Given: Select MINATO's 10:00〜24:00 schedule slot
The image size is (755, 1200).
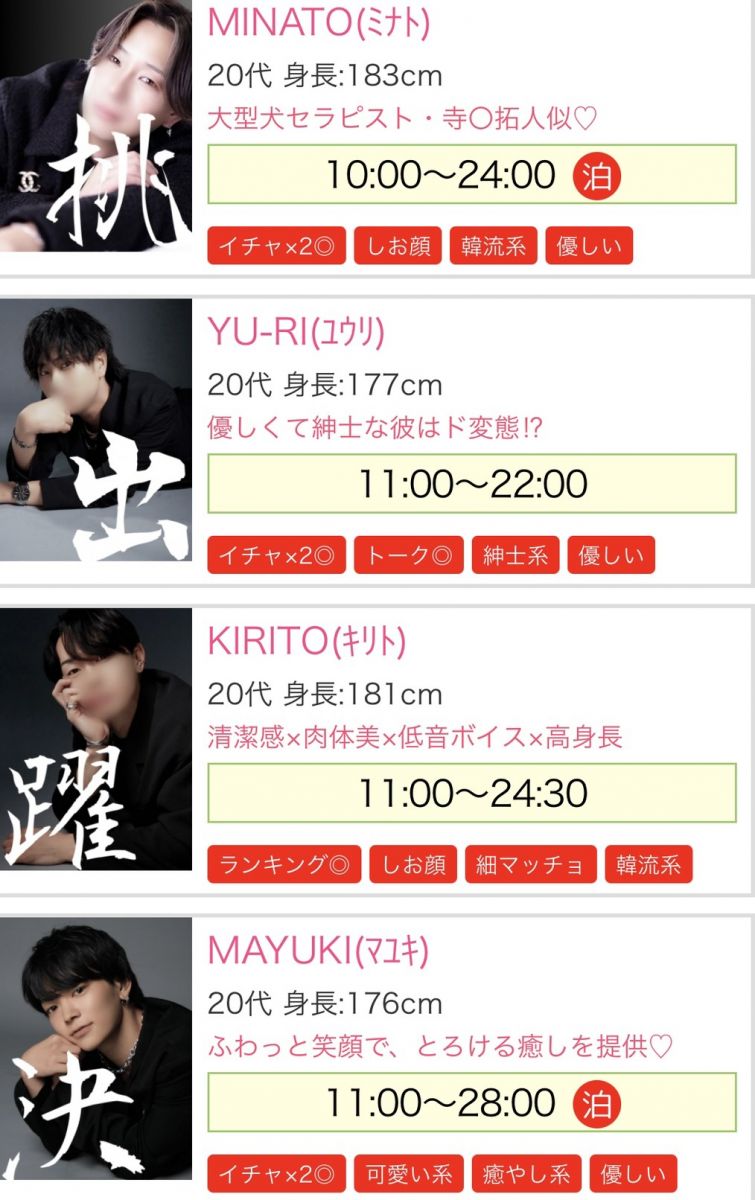Looking at the screenshot, I should (x=471, y=175).
